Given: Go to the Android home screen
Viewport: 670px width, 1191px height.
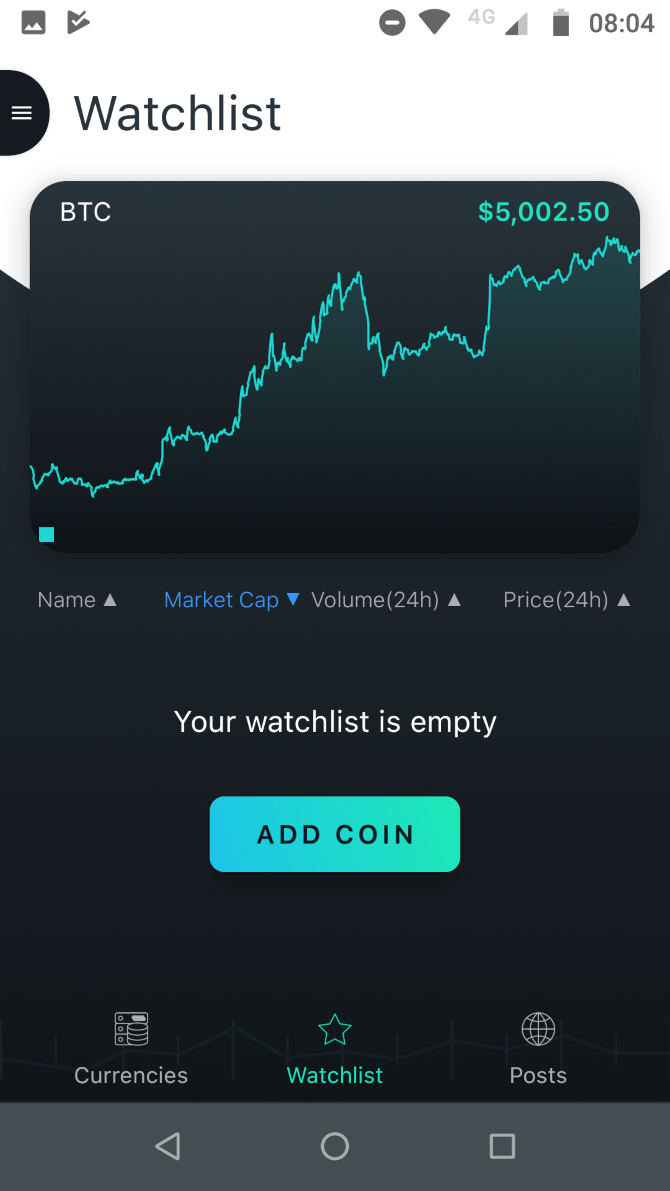Looking at the screenshot, I should click(334, 1146).
